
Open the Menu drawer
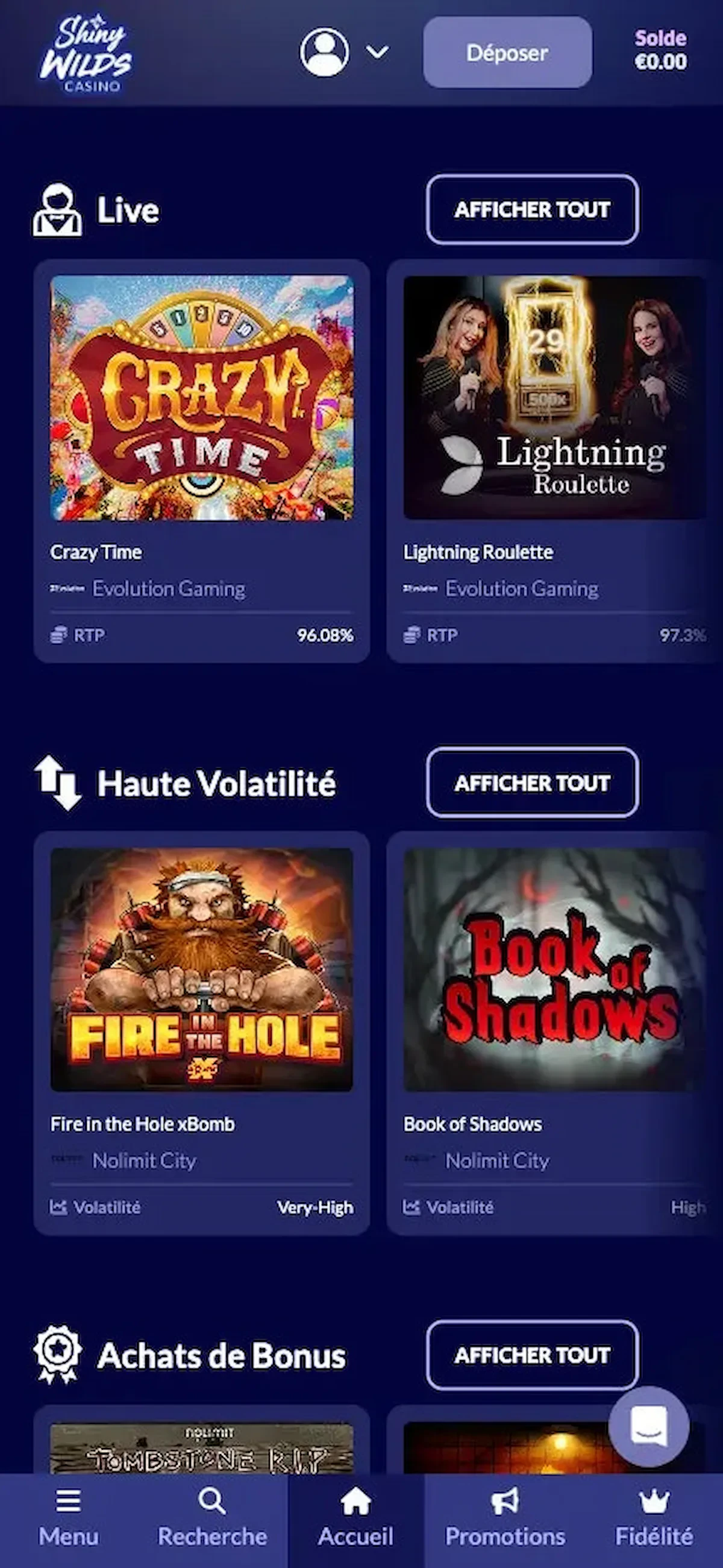click(x=68, y=1519)
